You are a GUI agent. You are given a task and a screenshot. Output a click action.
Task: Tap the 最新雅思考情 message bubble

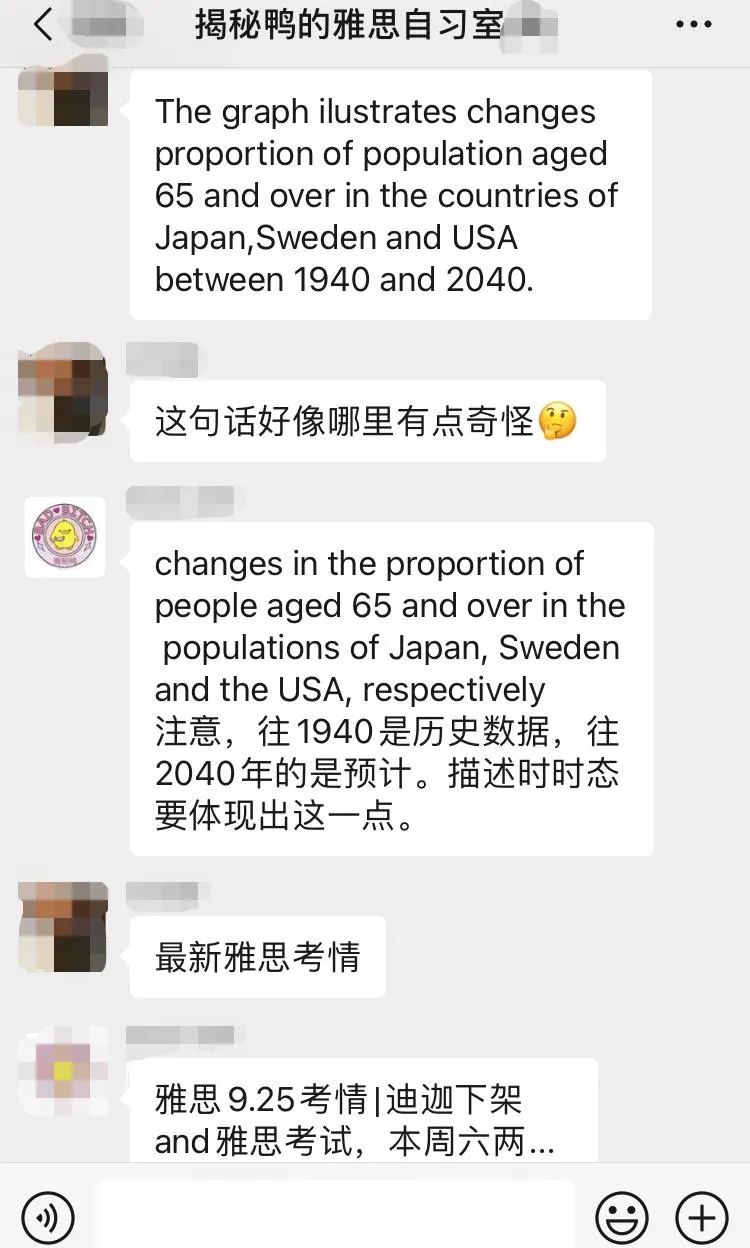(257, 956)
